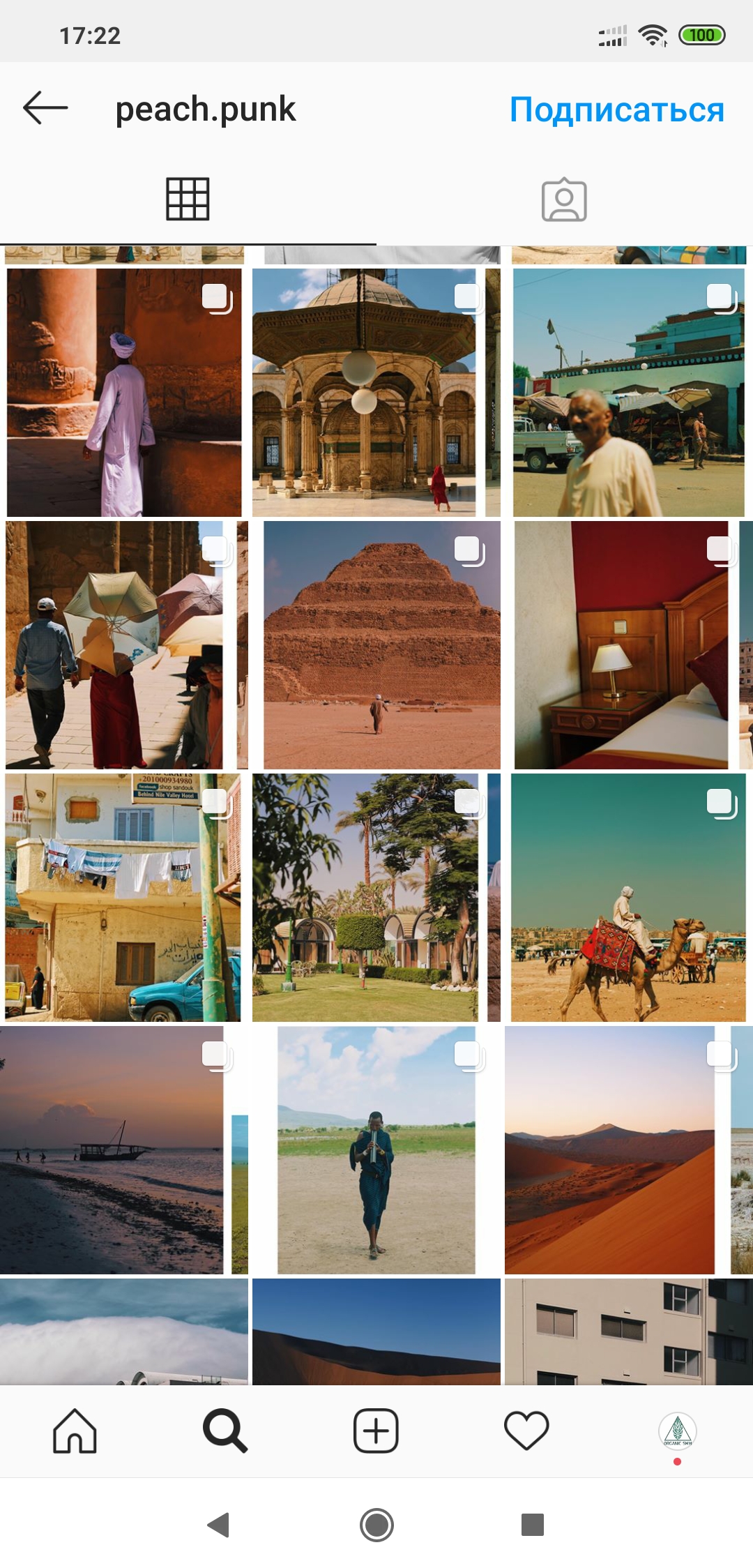This screenshot has width=753, height=1568.
Task: Switch to the grid posts tab
Action: (188, 199)
